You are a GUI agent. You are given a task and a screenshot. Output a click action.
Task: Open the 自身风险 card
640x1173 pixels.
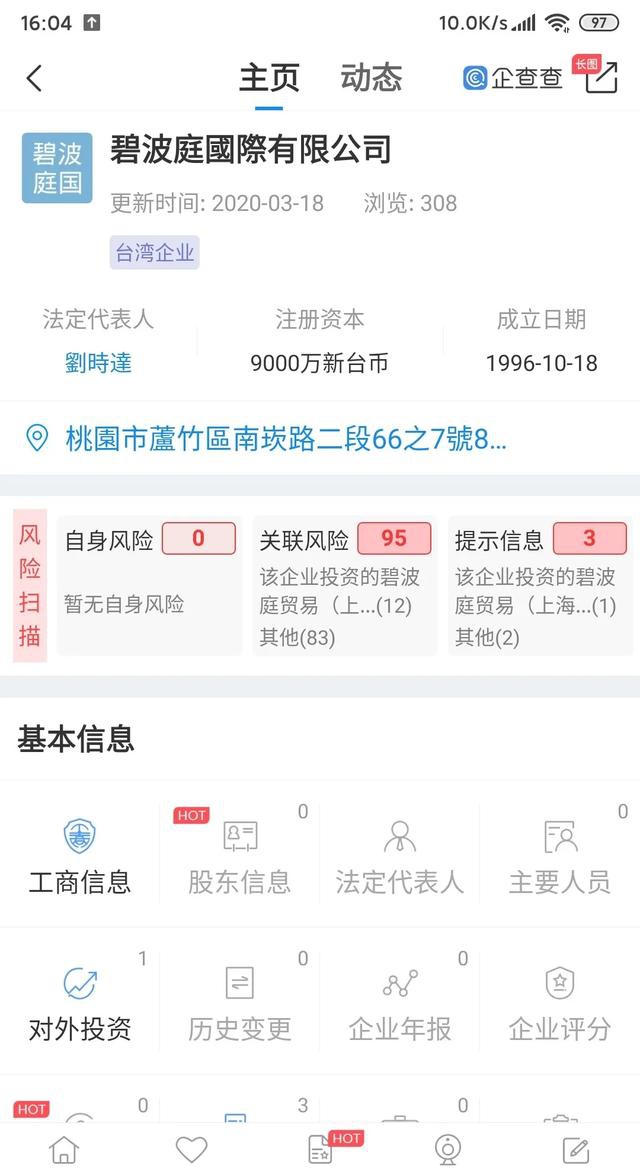click(150, 585)
